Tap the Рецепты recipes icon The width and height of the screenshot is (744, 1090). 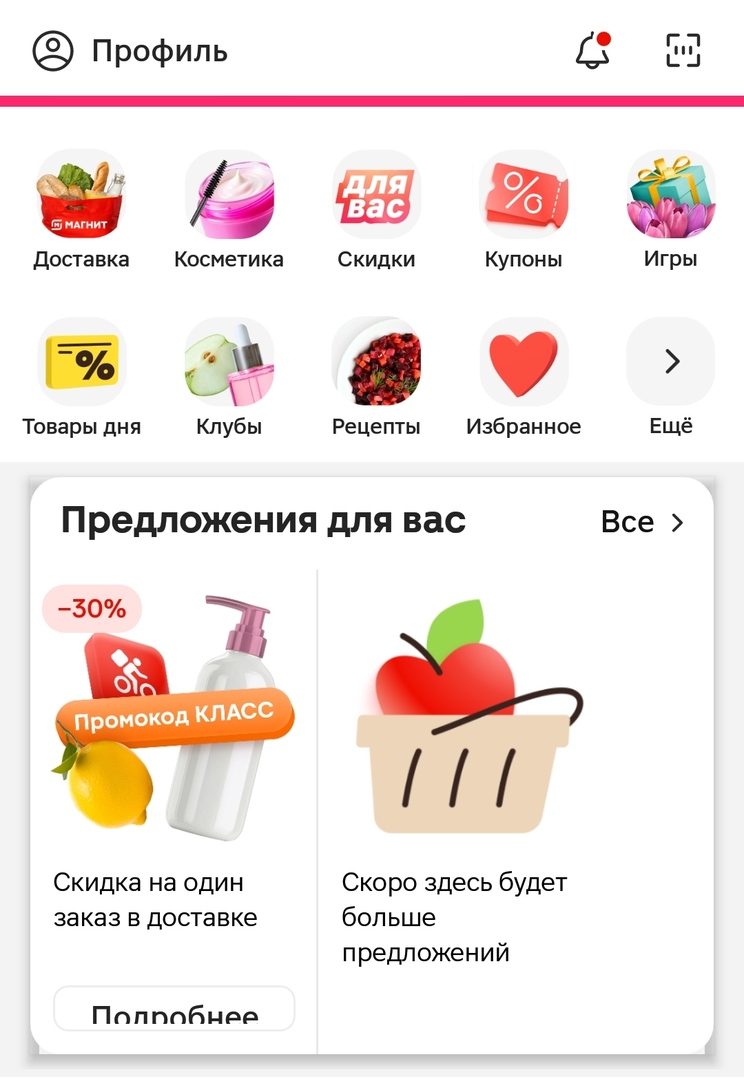[376, 361]
